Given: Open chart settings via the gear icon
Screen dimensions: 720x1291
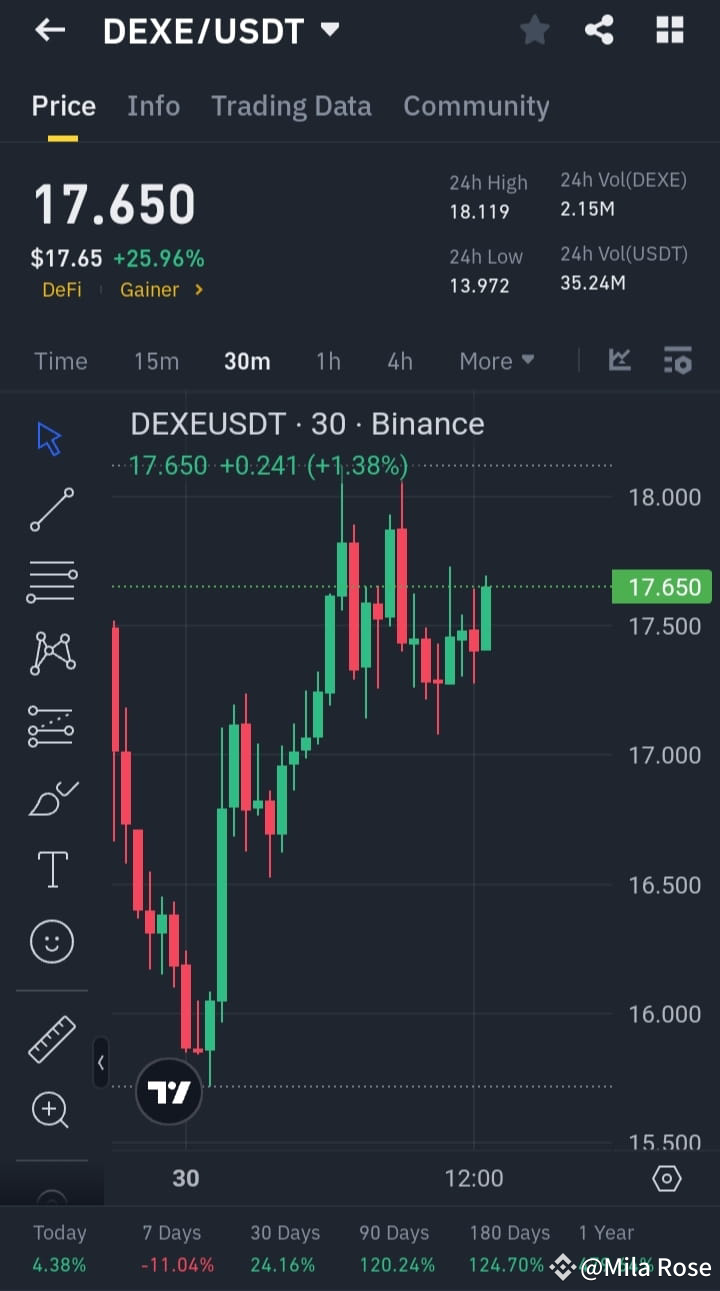Looking at the screenshot, I should (x=667, y=1179).
